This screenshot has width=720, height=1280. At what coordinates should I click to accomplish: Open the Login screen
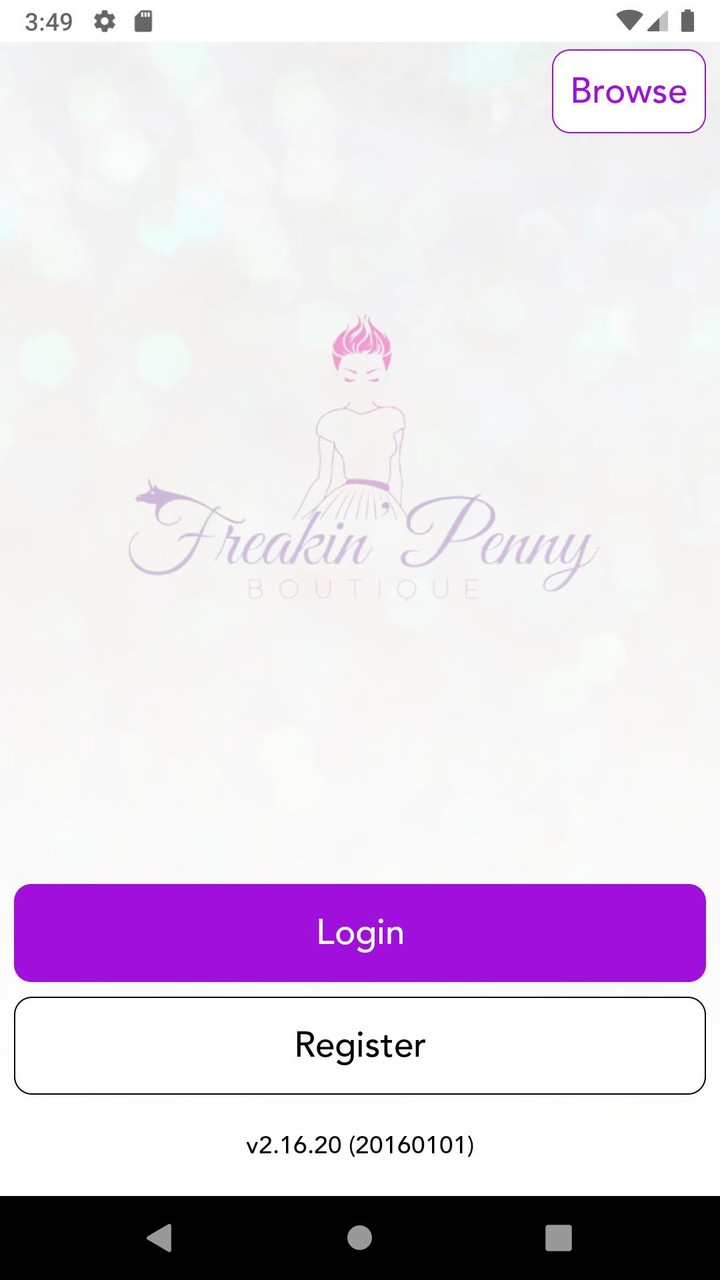tap(360, 932)
